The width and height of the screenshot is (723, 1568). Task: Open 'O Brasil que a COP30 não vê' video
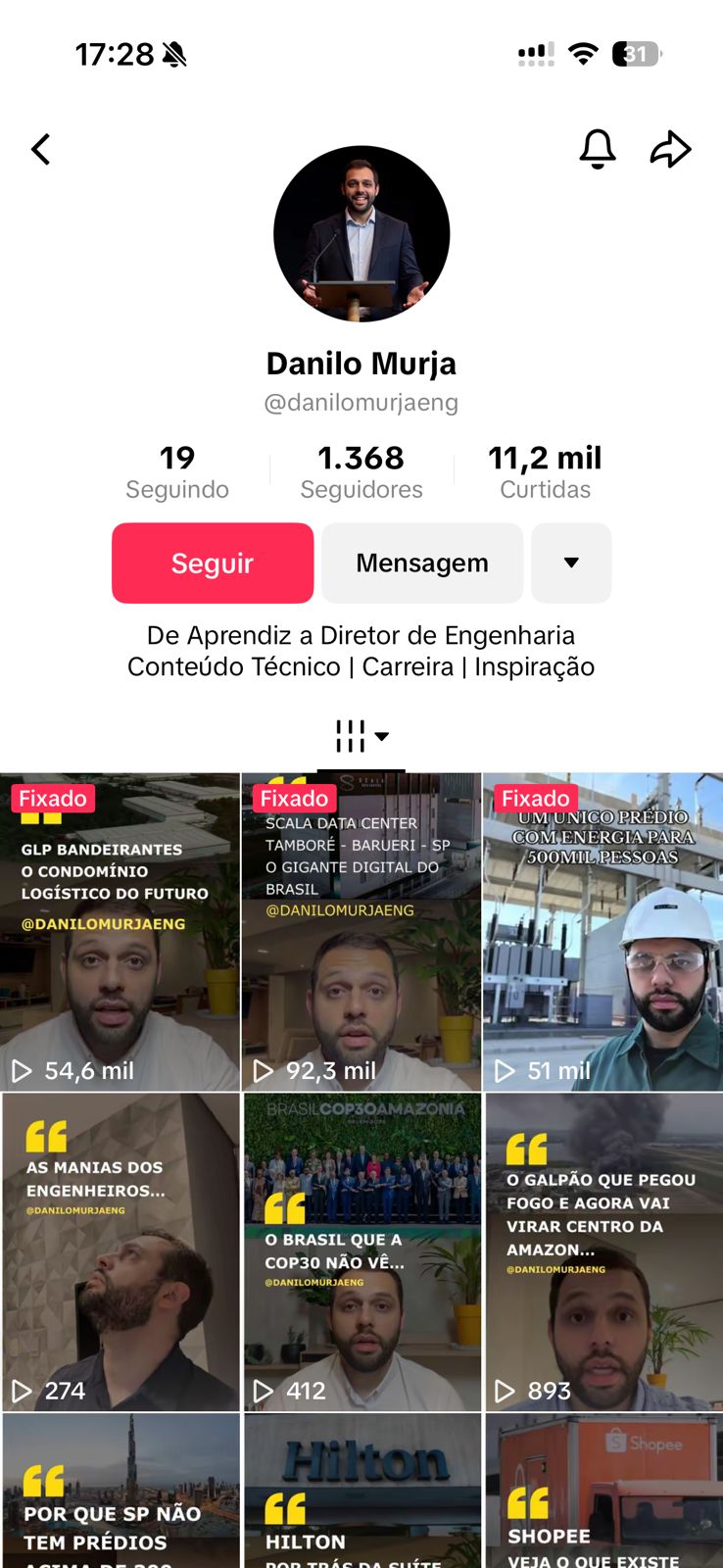361,1251
